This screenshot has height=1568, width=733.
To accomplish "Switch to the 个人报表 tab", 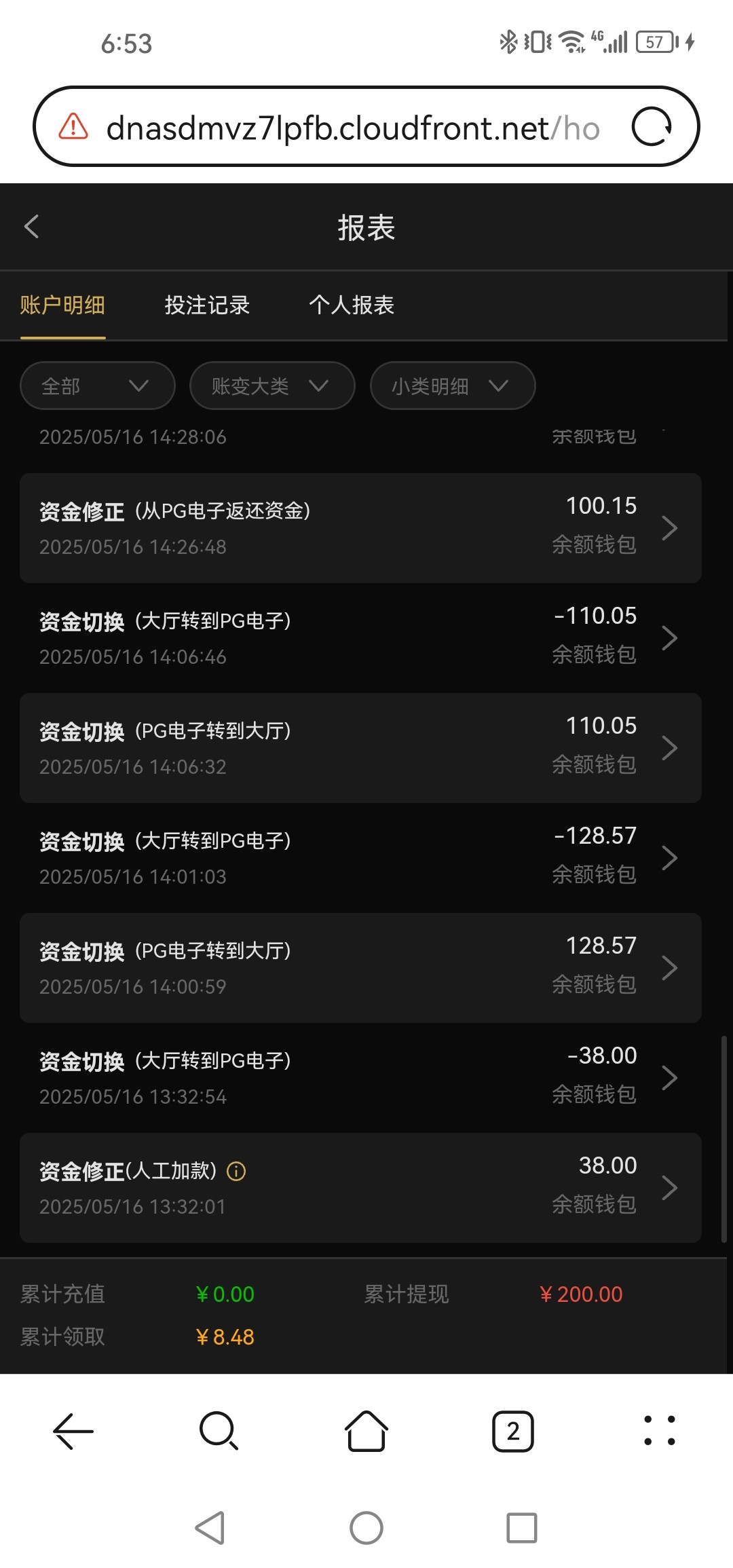I will point(352,305).
